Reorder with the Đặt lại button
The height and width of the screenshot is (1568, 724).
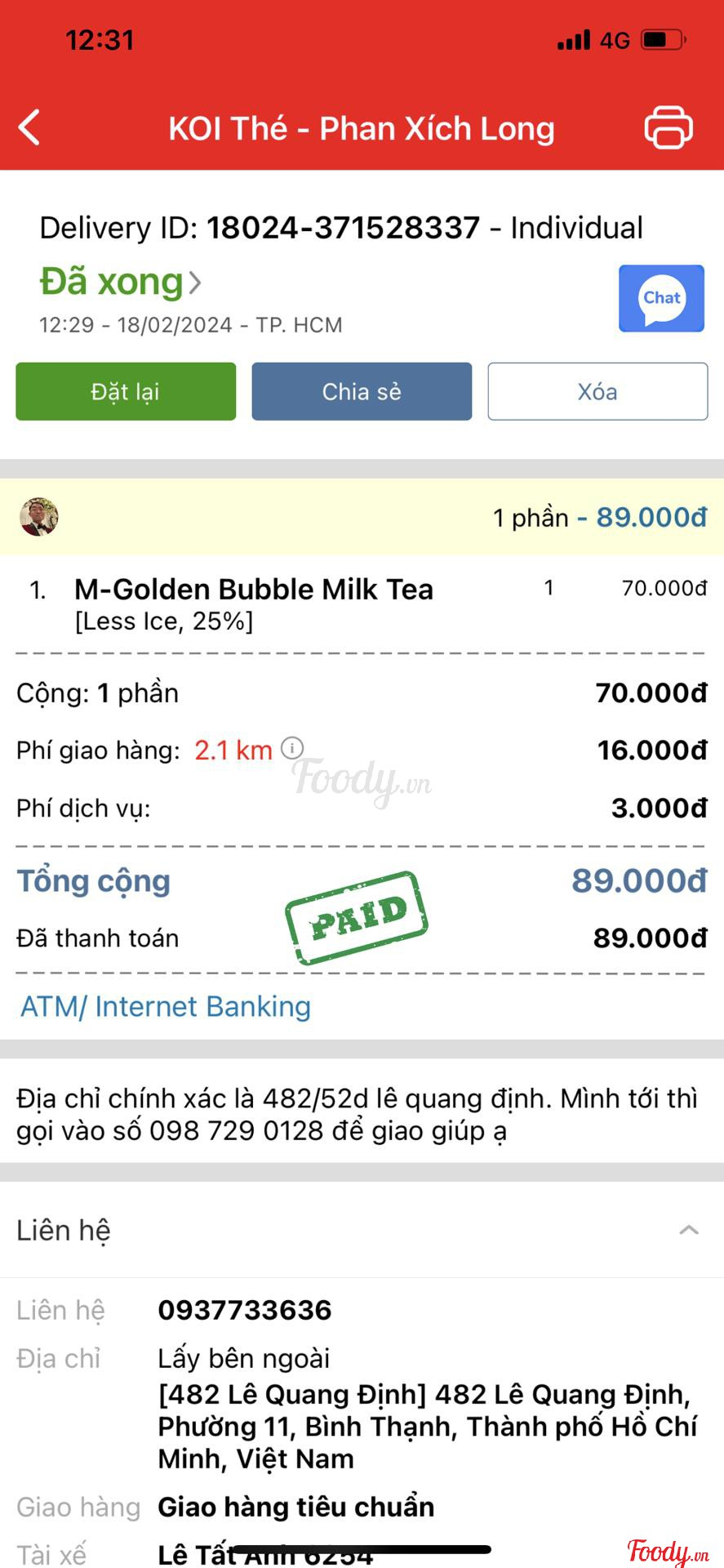(x=126, y=392)
